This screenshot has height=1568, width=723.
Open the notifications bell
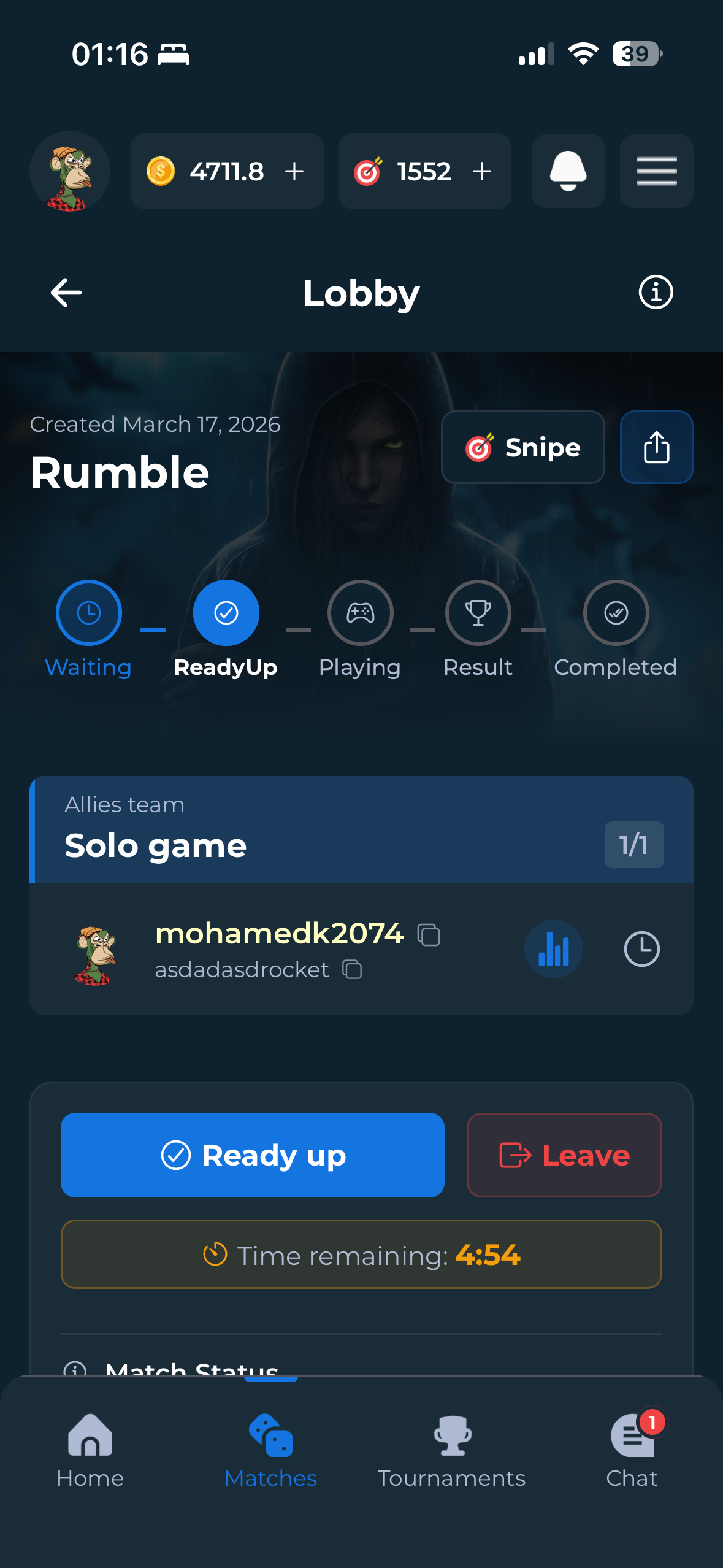point(568,171)
